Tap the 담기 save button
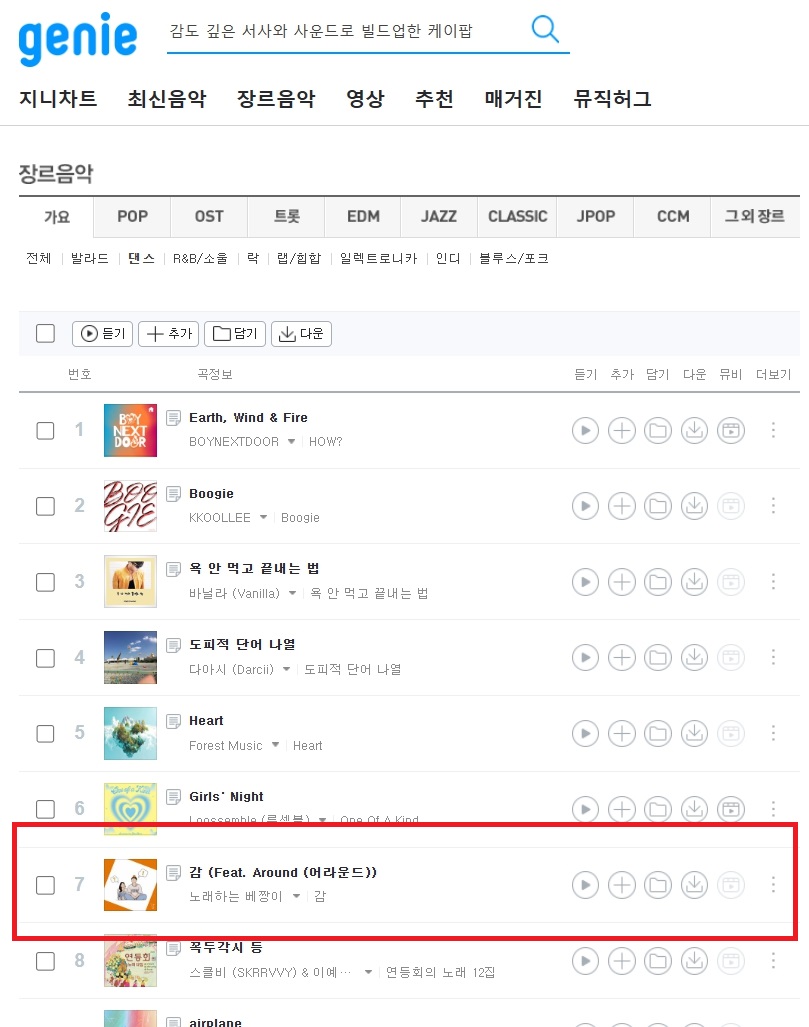Screen dimensions: 809x1027 click(235, 334)
